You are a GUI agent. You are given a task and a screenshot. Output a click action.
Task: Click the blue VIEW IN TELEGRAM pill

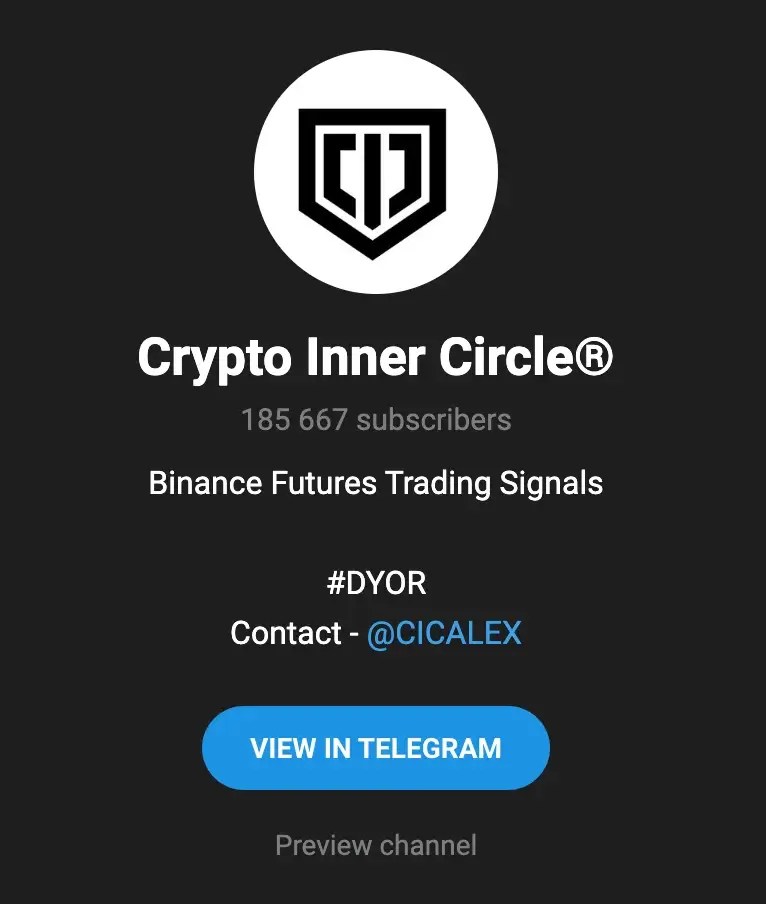(375, 747)
